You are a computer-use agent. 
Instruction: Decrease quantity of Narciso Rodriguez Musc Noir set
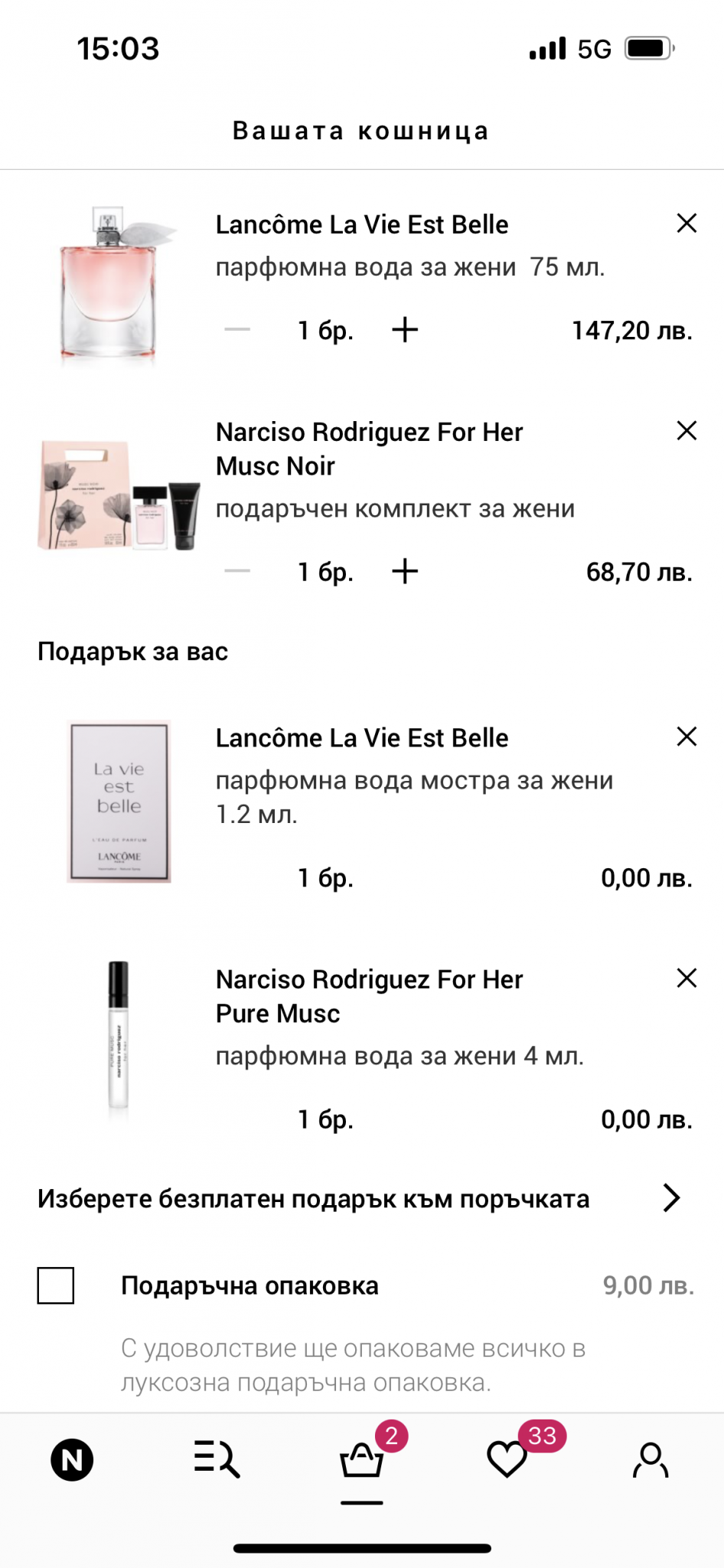click(x=237, y=571)
